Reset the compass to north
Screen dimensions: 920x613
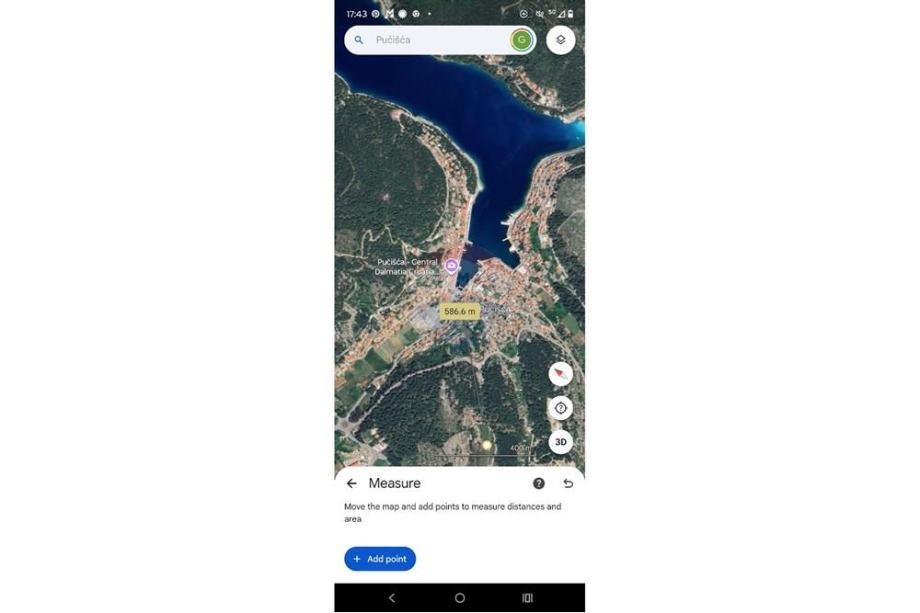561,374
